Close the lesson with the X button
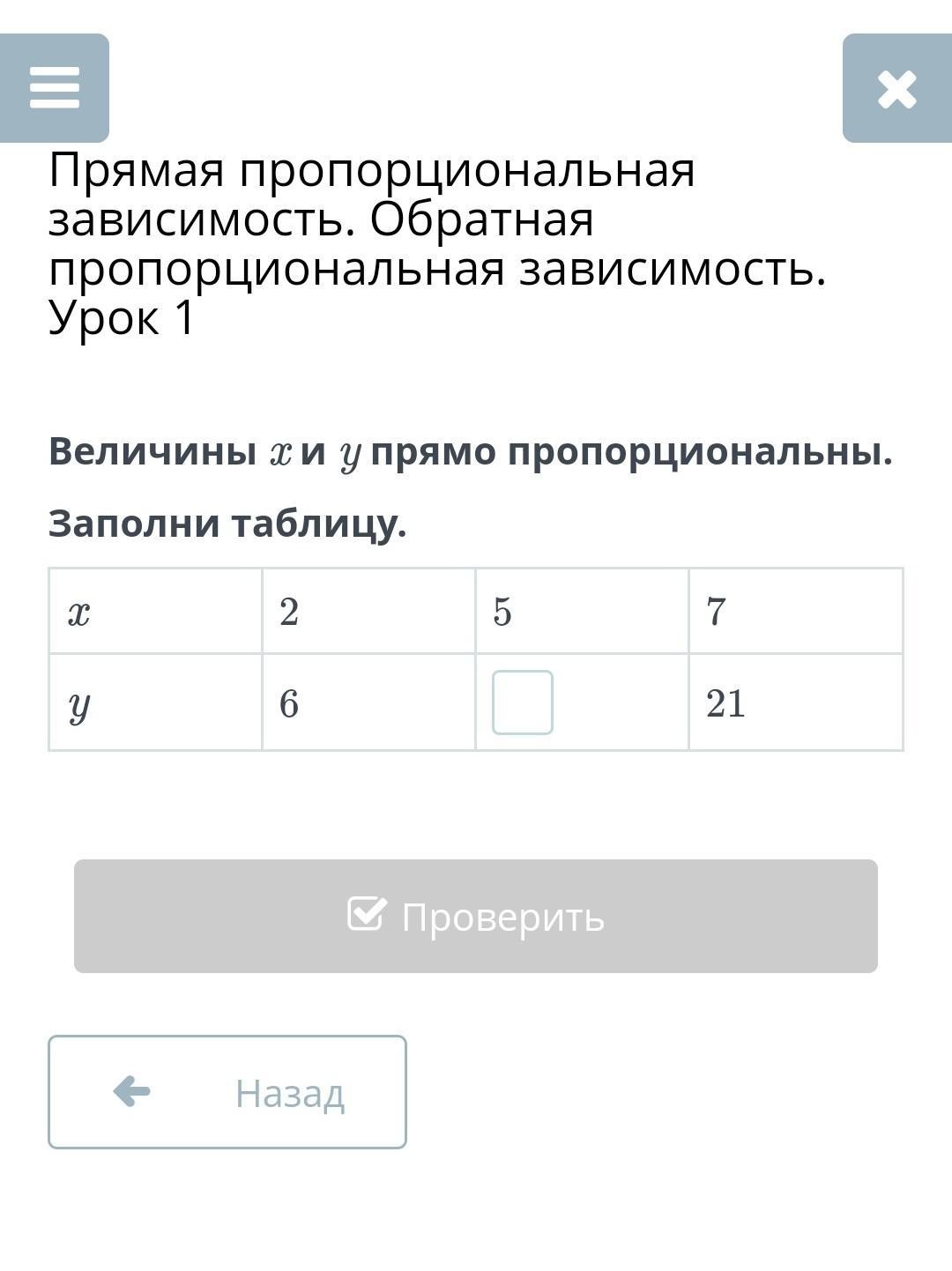The width and height of the screenshot is (952, 1271). [897, 88]
